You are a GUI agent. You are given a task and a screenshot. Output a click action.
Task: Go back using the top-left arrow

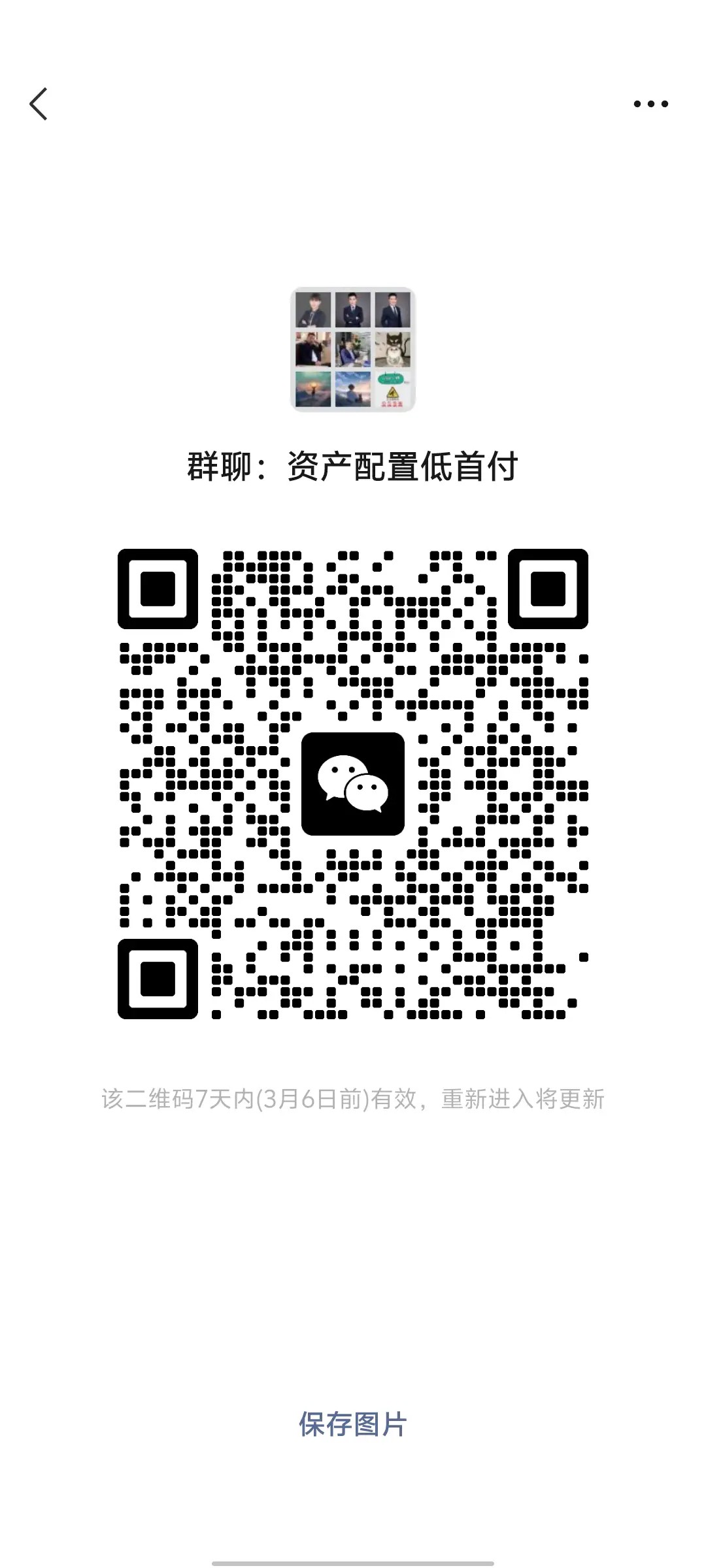point(39,104)
